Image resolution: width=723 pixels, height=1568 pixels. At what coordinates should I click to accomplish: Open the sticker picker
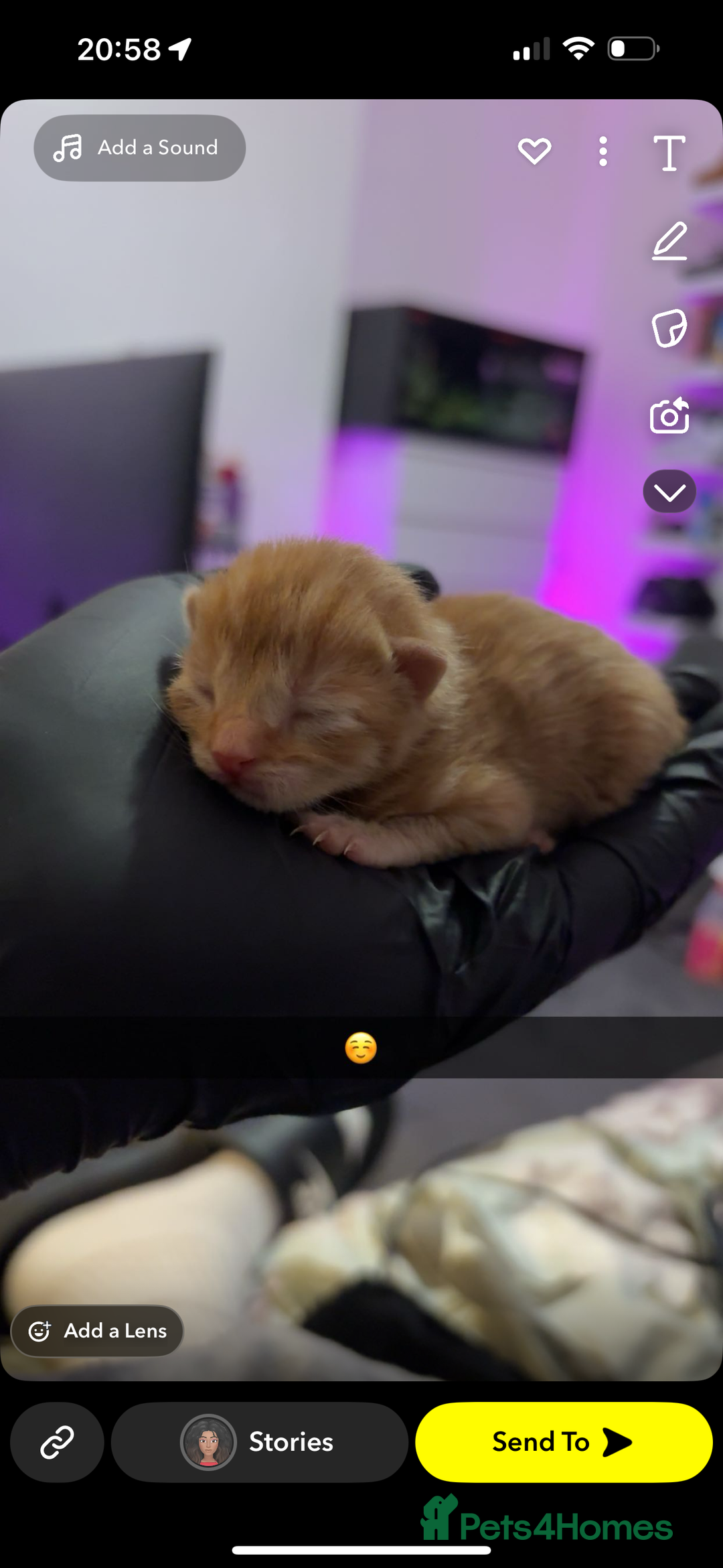pos(669,328)
